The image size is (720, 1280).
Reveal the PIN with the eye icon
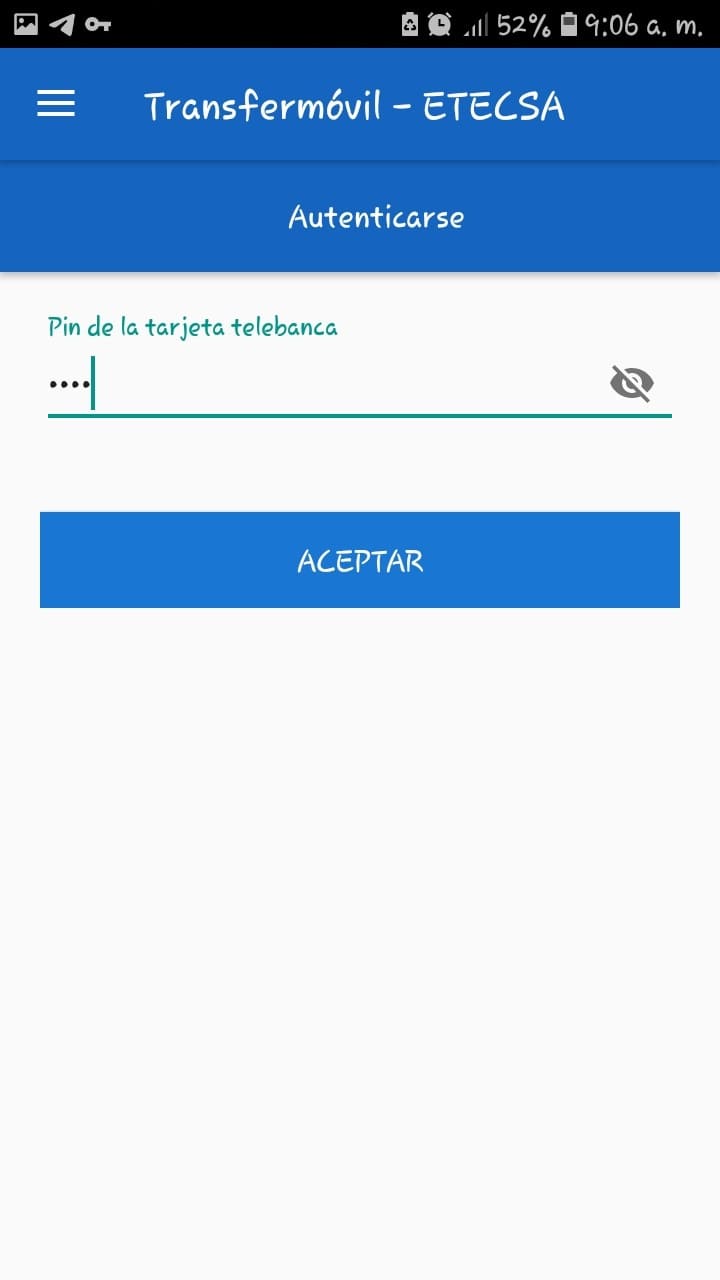pyautogui.click(x=632, y=383)
